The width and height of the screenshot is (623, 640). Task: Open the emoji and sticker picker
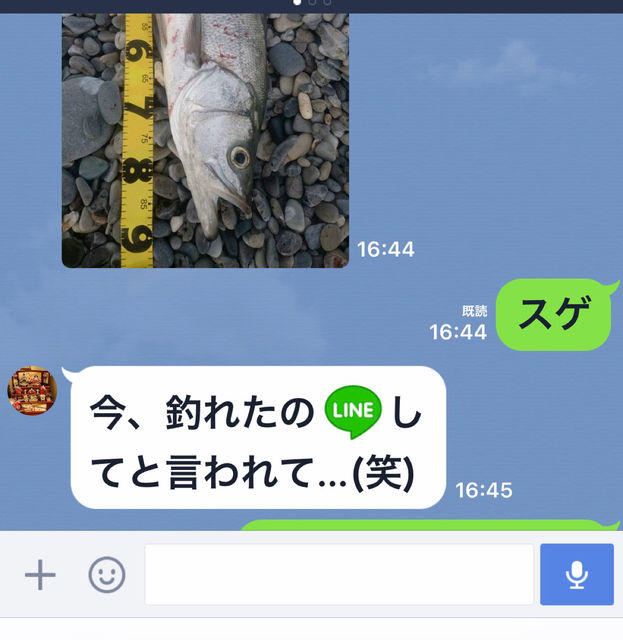point(107,574)
